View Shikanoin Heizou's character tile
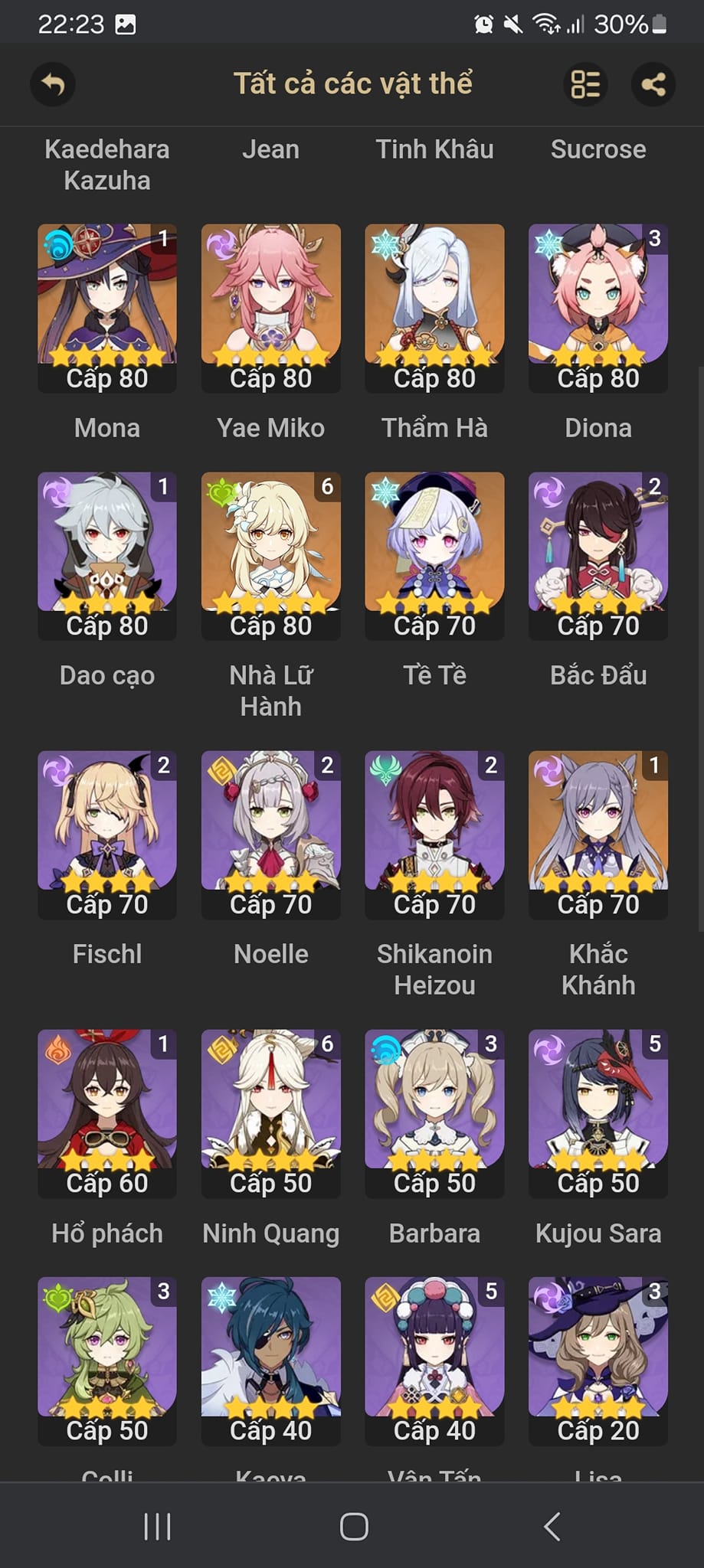704x1568 pixels. (x=434, y=835)
